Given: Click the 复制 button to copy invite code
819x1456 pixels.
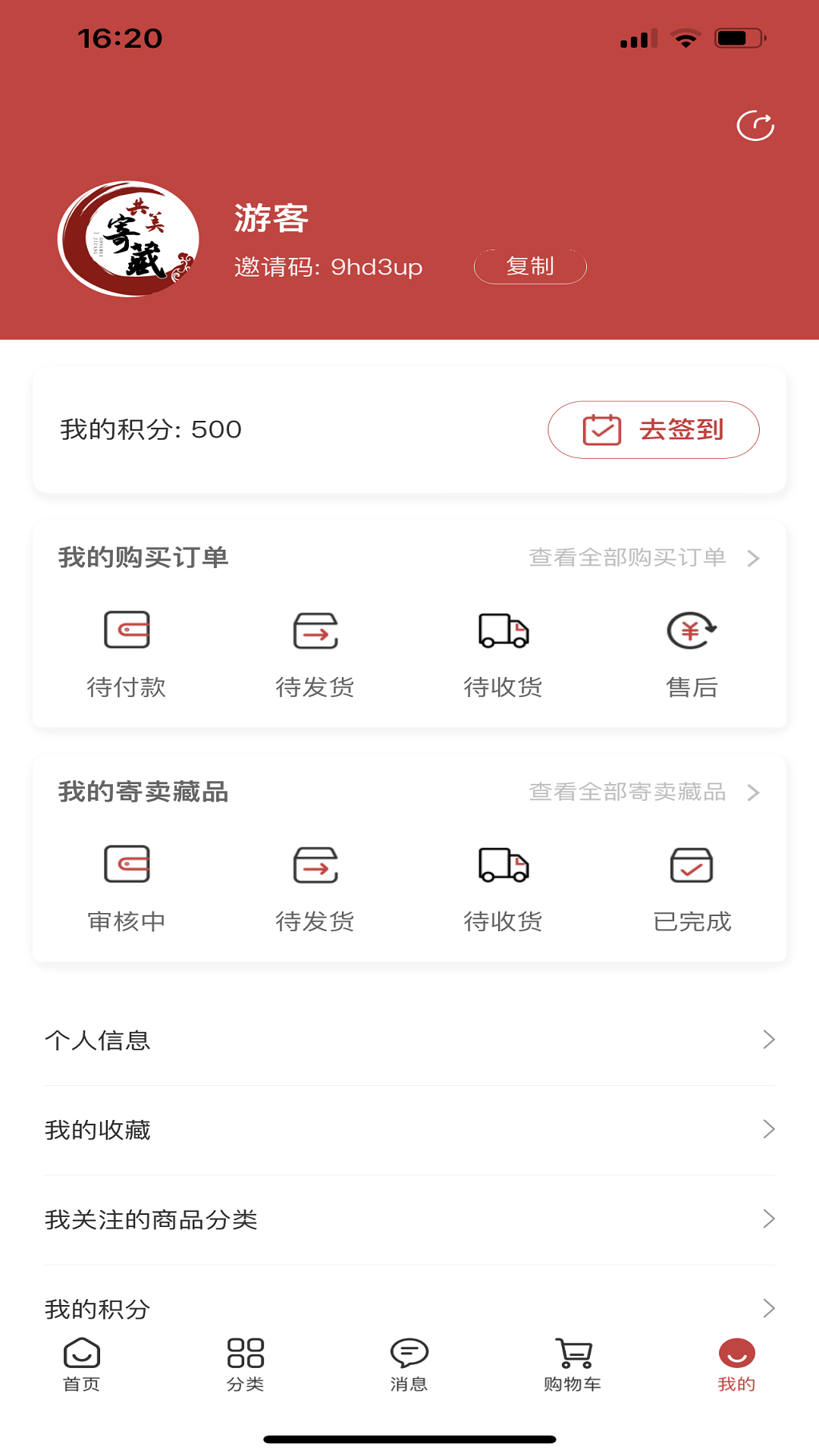Looking at the screenshot, I should (x=530, y=266).
